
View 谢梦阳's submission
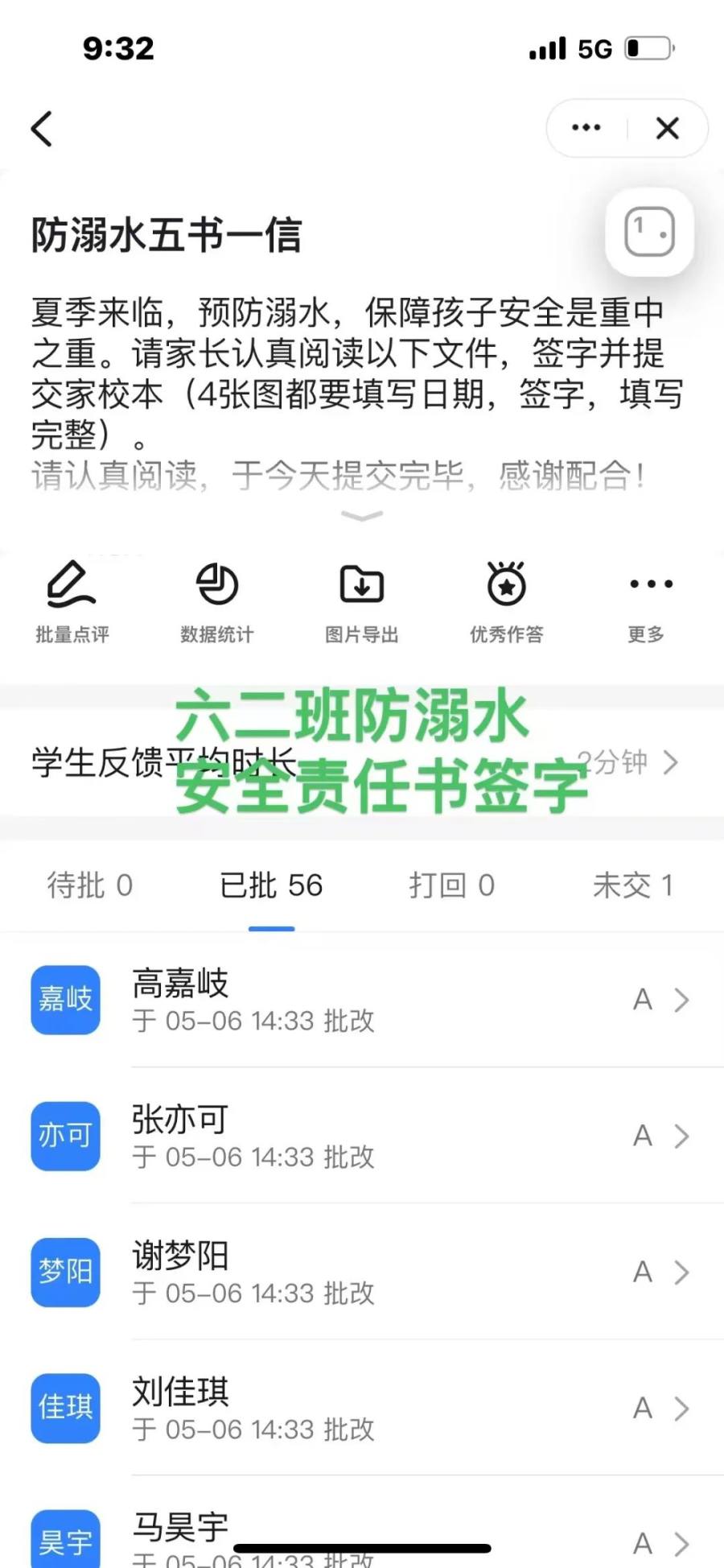(362, 1272)
